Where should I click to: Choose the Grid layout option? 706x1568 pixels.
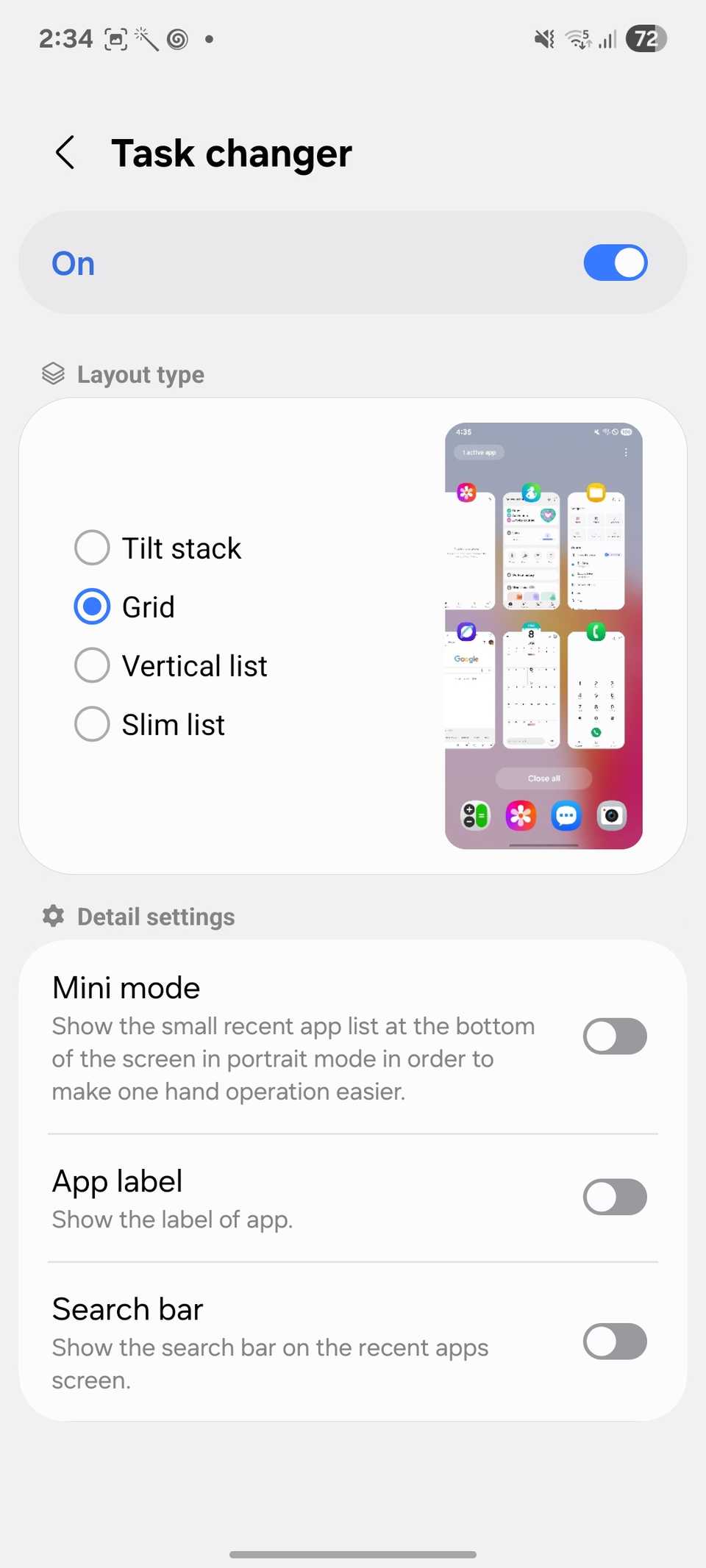[x=93, y=606]
